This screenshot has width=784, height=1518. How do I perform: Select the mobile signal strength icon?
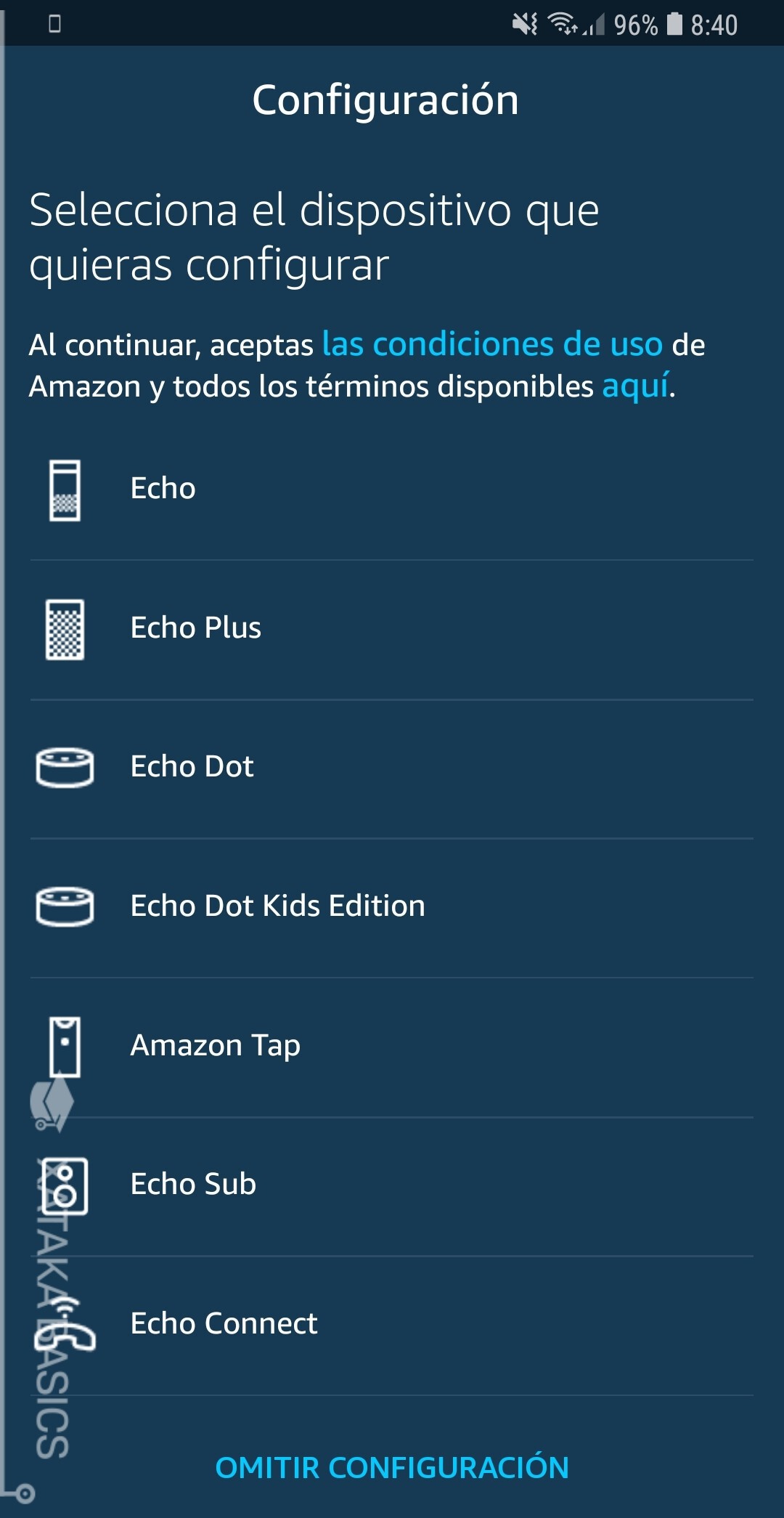click(x=595, y=24)
